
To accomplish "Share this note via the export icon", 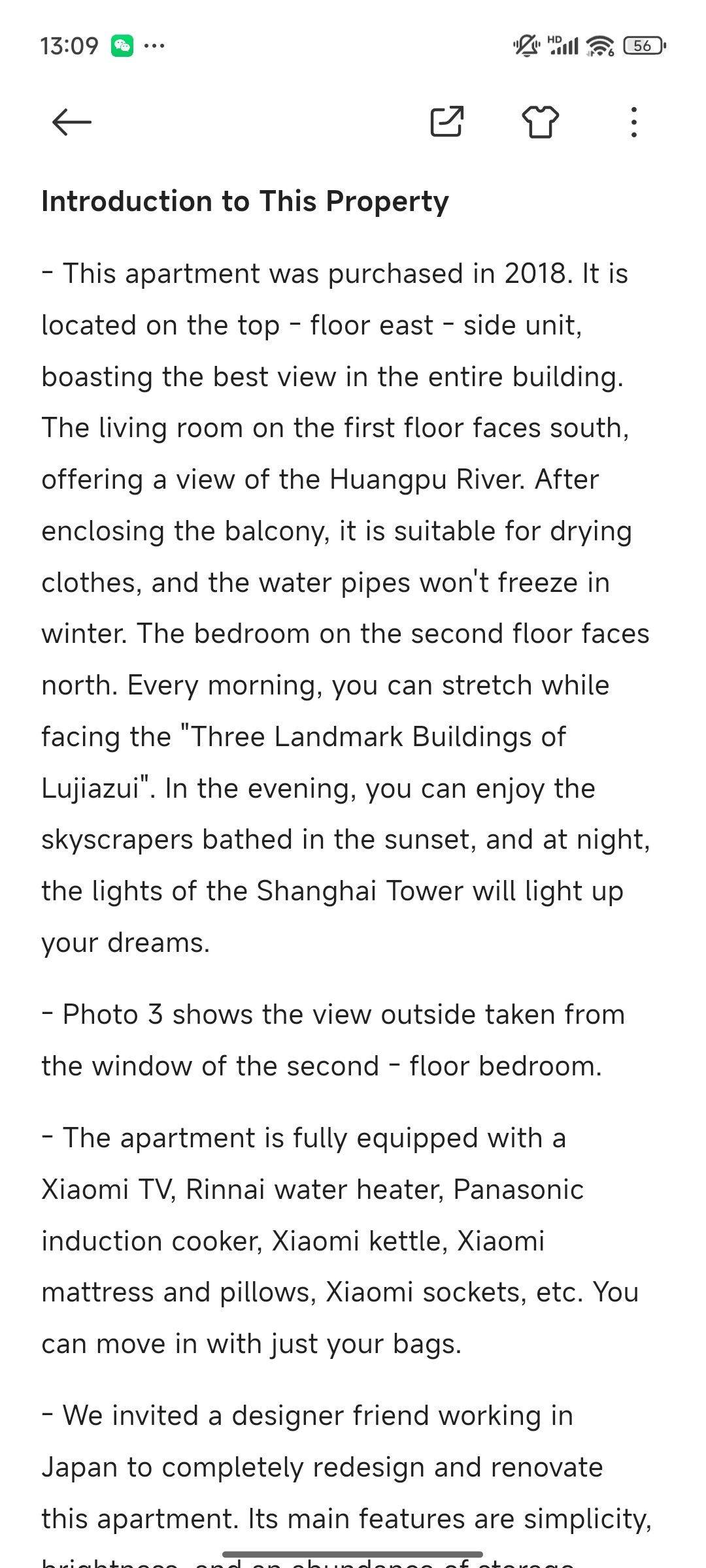I will click(447, 122).
